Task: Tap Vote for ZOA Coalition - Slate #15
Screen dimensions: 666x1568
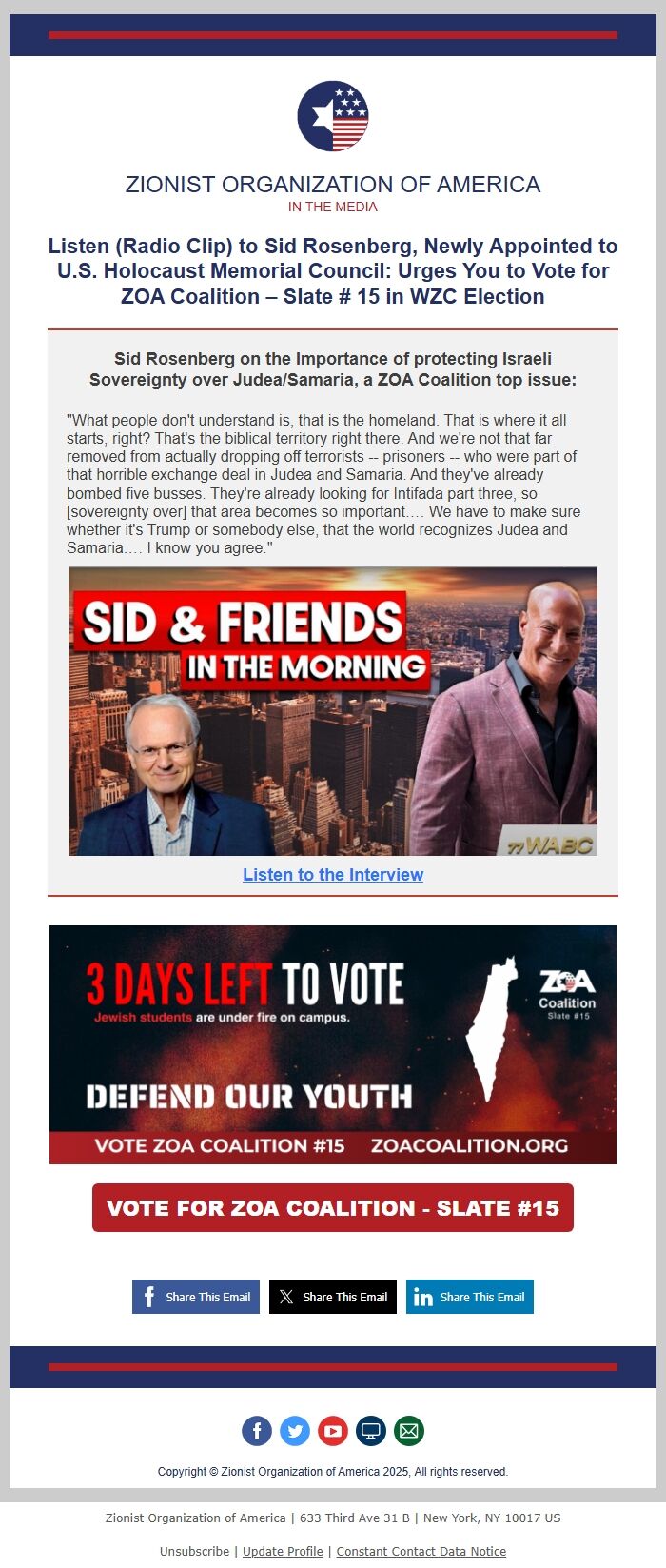Action: coord(333,1208)
